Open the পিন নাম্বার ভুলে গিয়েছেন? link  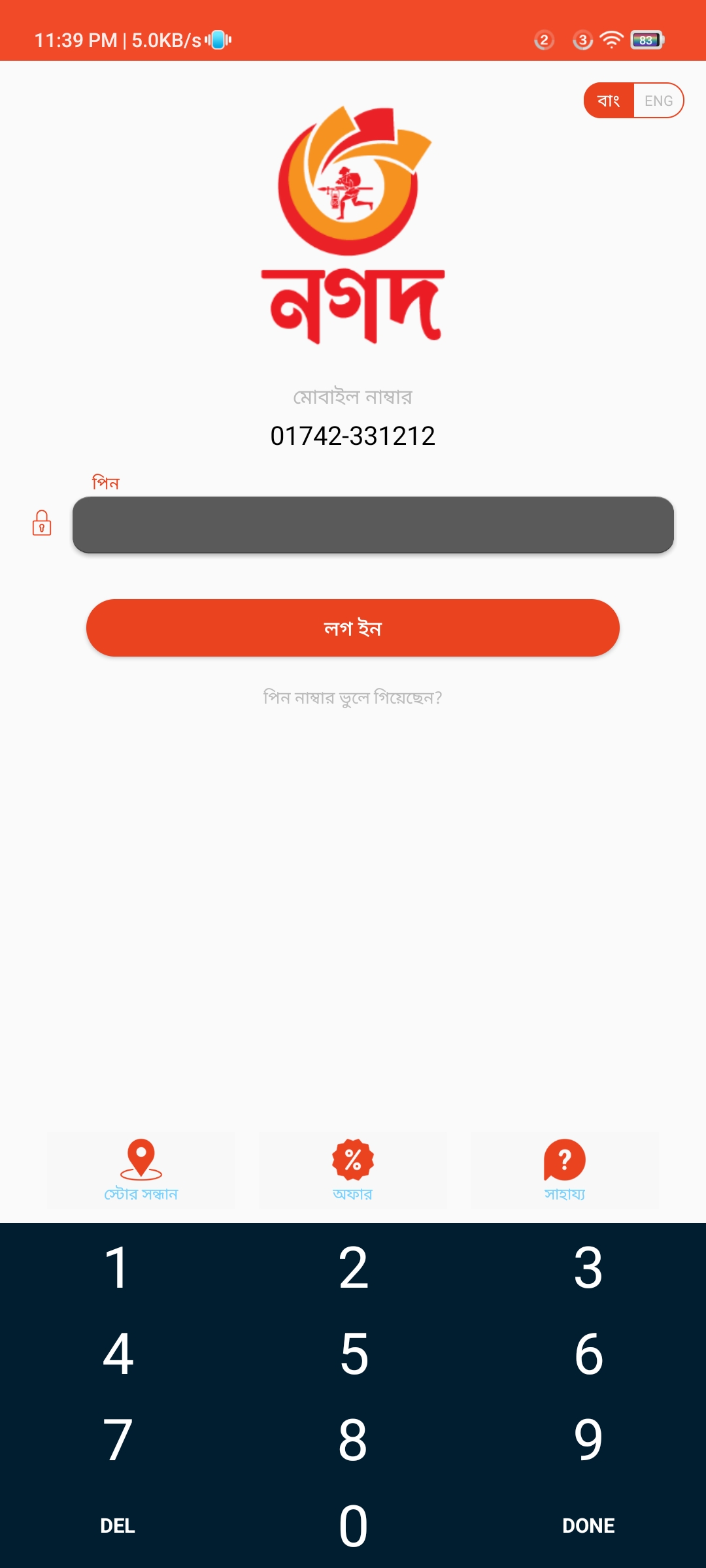(x=353, y=698)
